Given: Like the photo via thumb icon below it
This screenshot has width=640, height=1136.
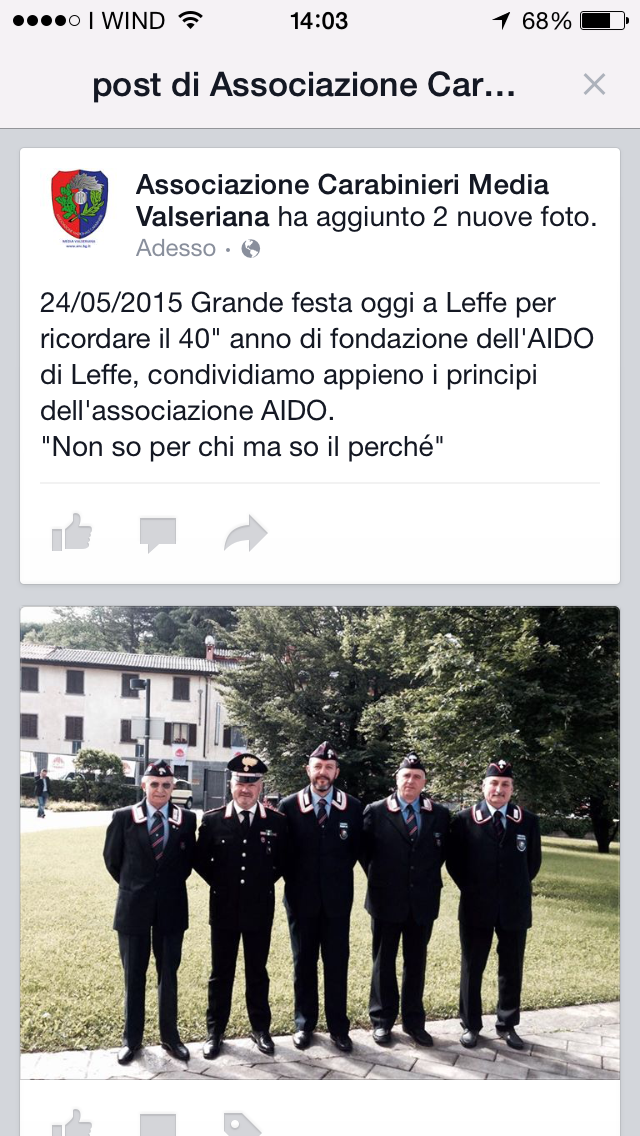Looking at the screenshot, I should click(72, 1124).
